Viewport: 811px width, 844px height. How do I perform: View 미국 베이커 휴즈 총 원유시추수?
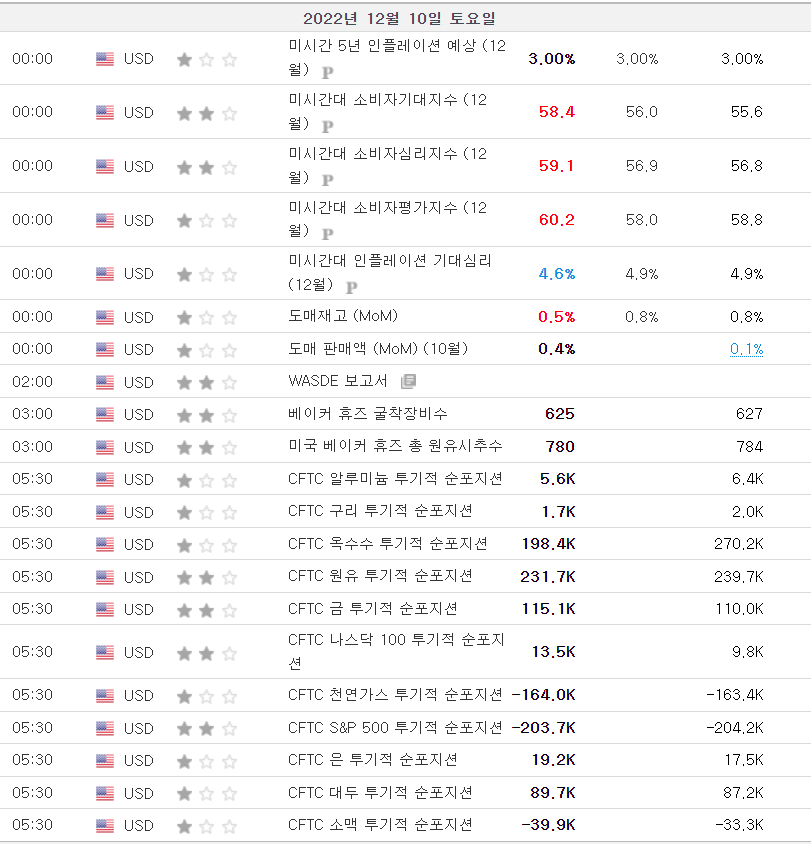(x=394, y=446)
